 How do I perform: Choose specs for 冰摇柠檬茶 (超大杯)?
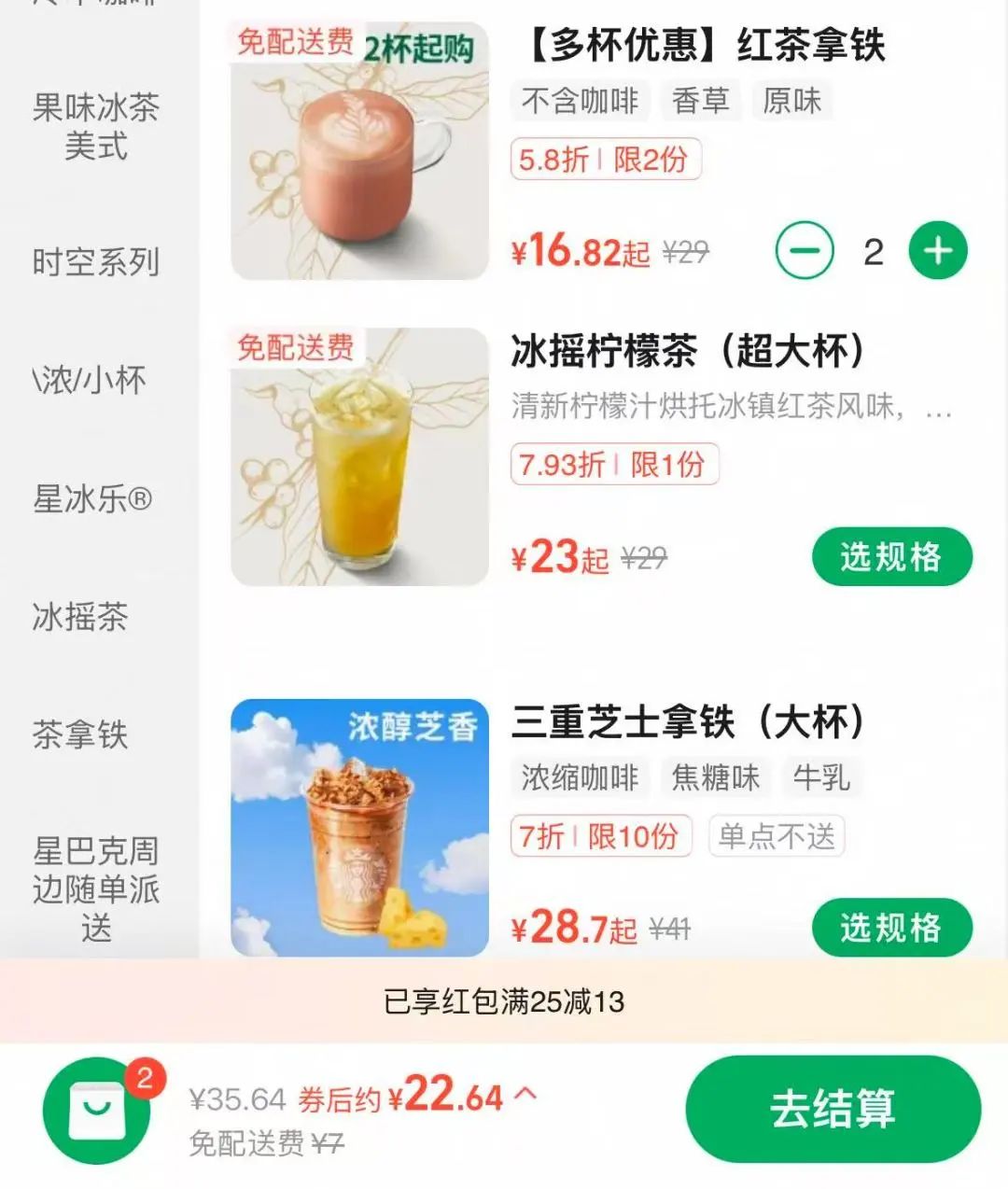891,557
